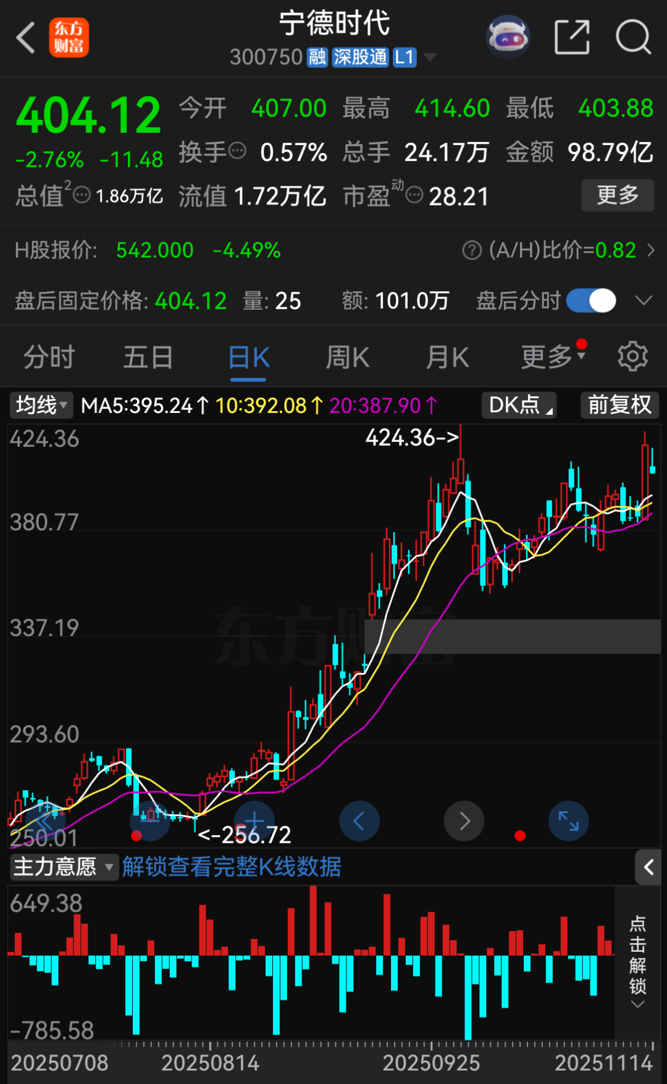Select the 月K tab
Viewport: 667px width, 1084px height.
coord(446,356)
